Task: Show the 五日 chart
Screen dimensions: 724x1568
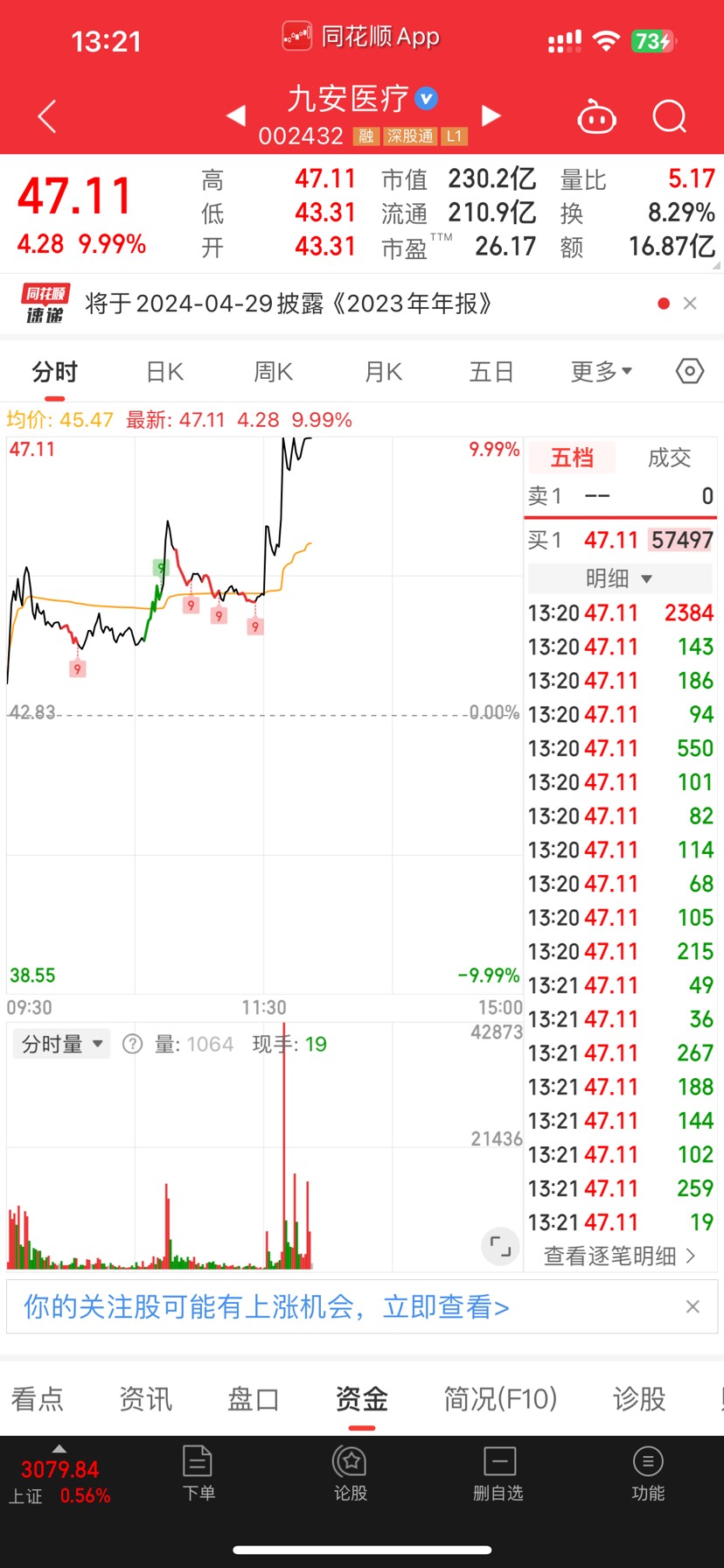Action: click(491, 372)
